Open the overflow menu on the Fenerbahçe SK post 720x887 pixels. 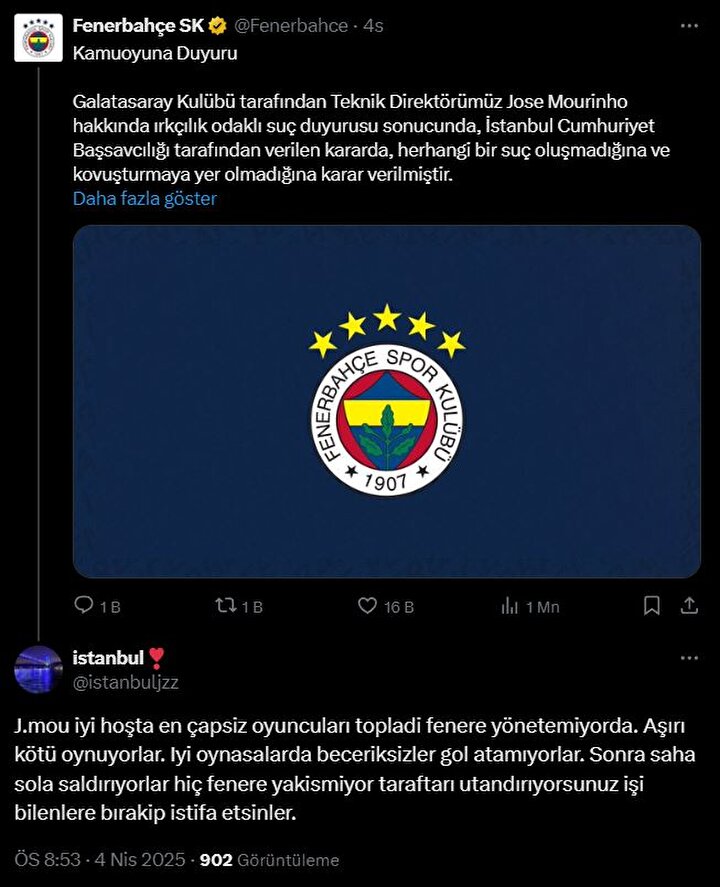pyautogui.click(x=689, y=26)
